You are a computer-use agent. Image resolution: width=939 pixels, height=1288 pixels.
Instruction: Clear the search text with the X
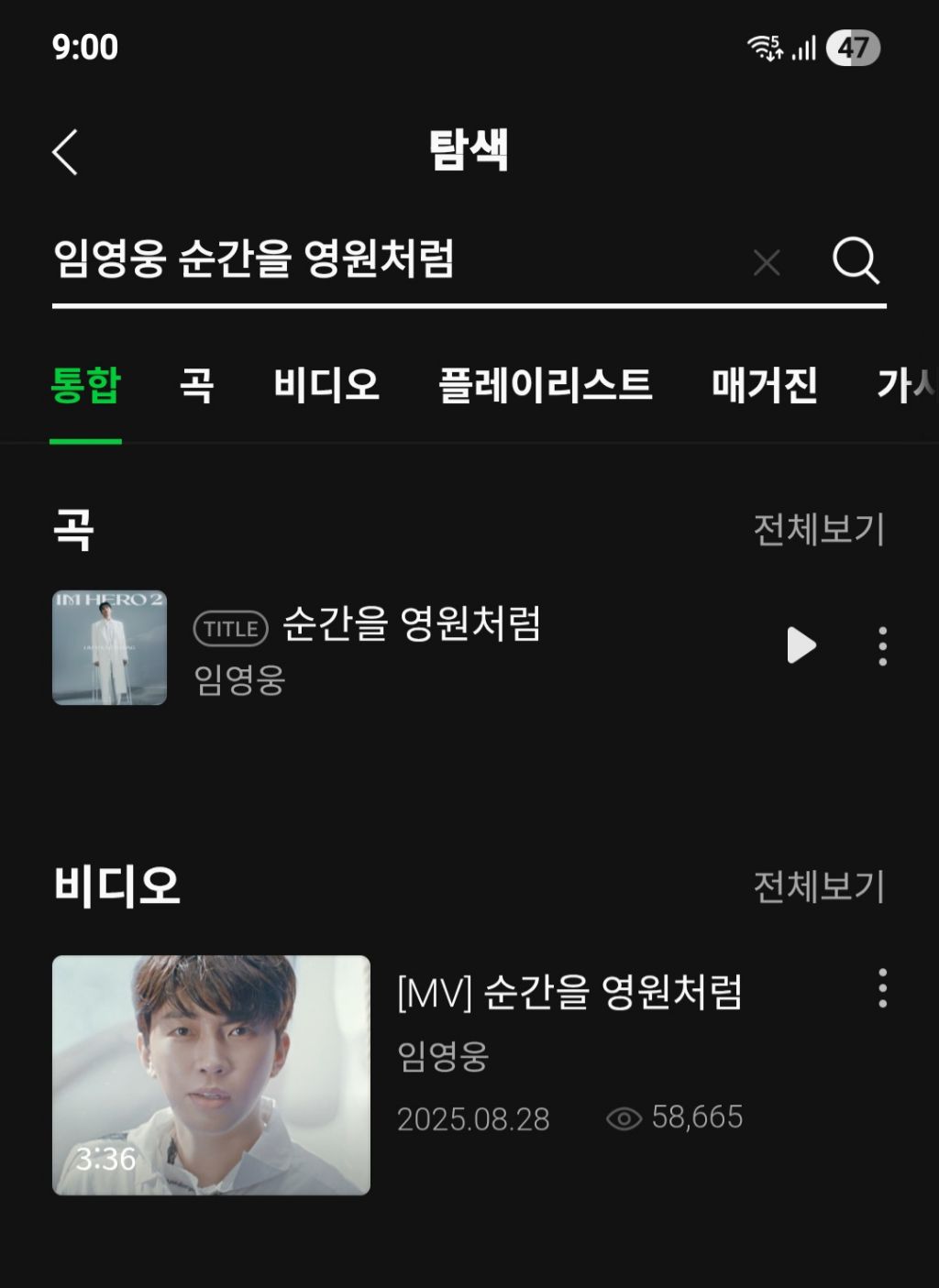(x=767, y=263)
